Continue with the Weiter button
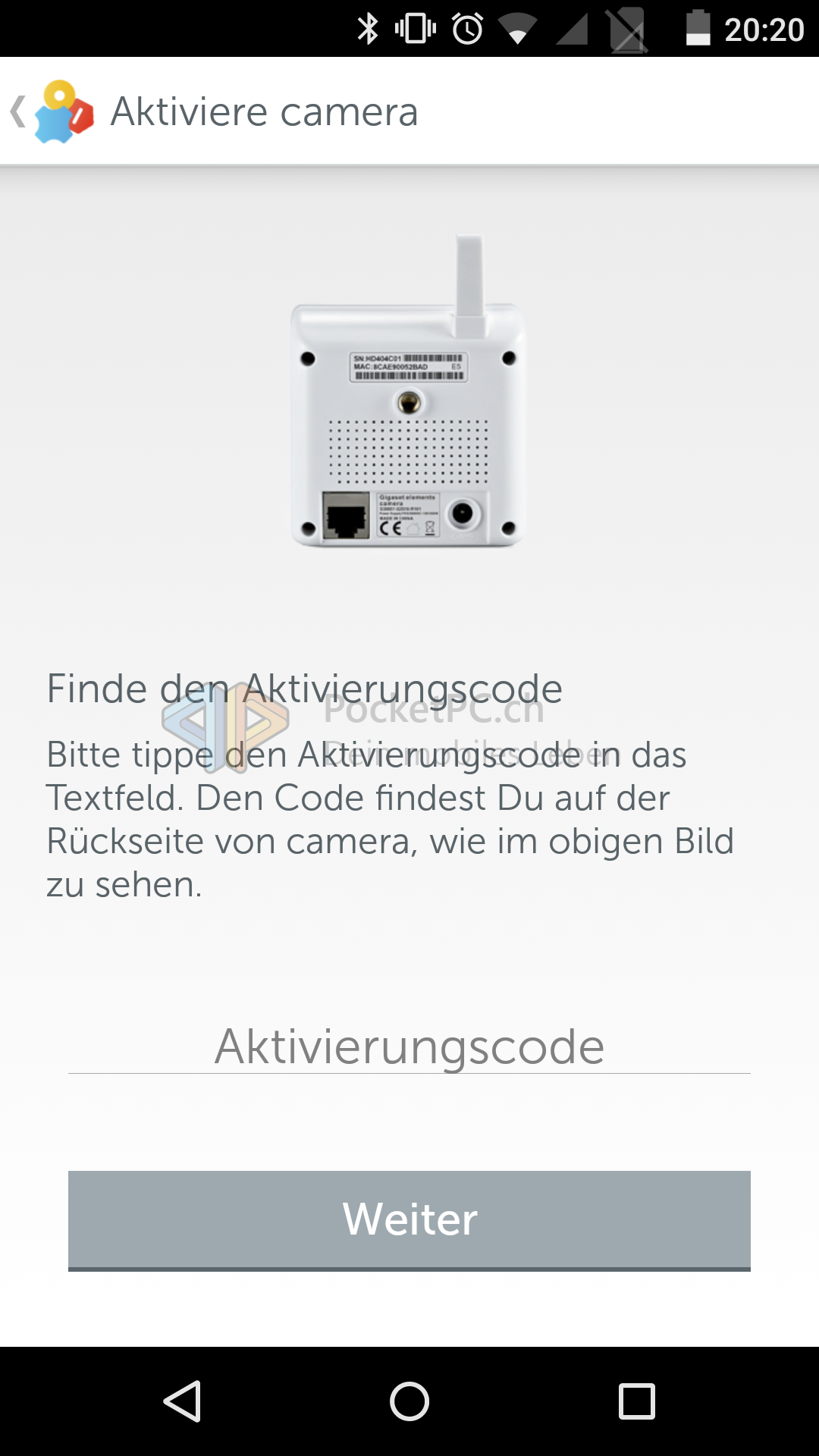This screenshot has width=819, height=1456. 409,1219
